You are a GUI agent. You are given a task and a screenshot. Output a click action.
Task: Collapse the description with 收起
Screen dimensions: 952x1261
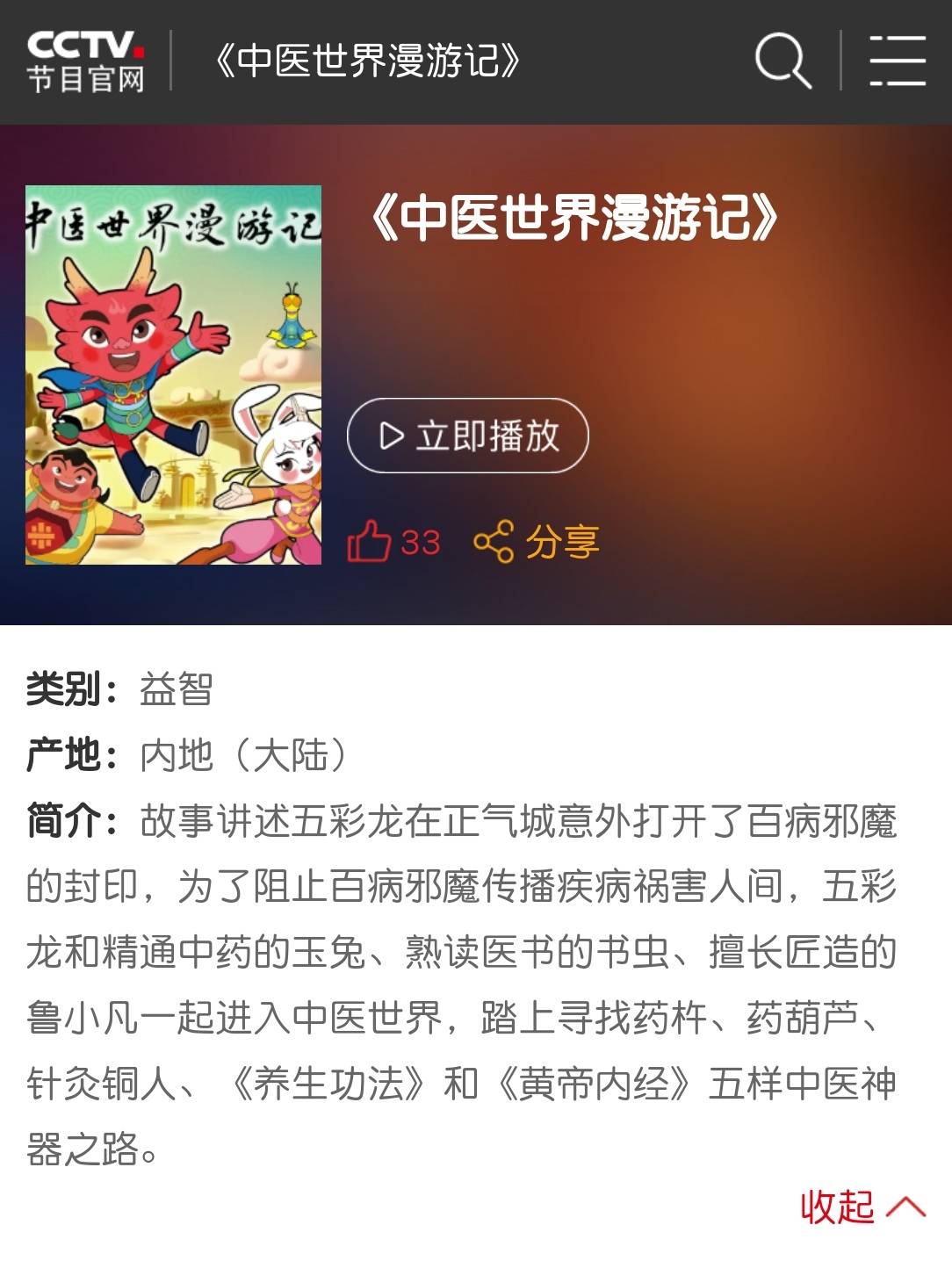[862, 1207]
